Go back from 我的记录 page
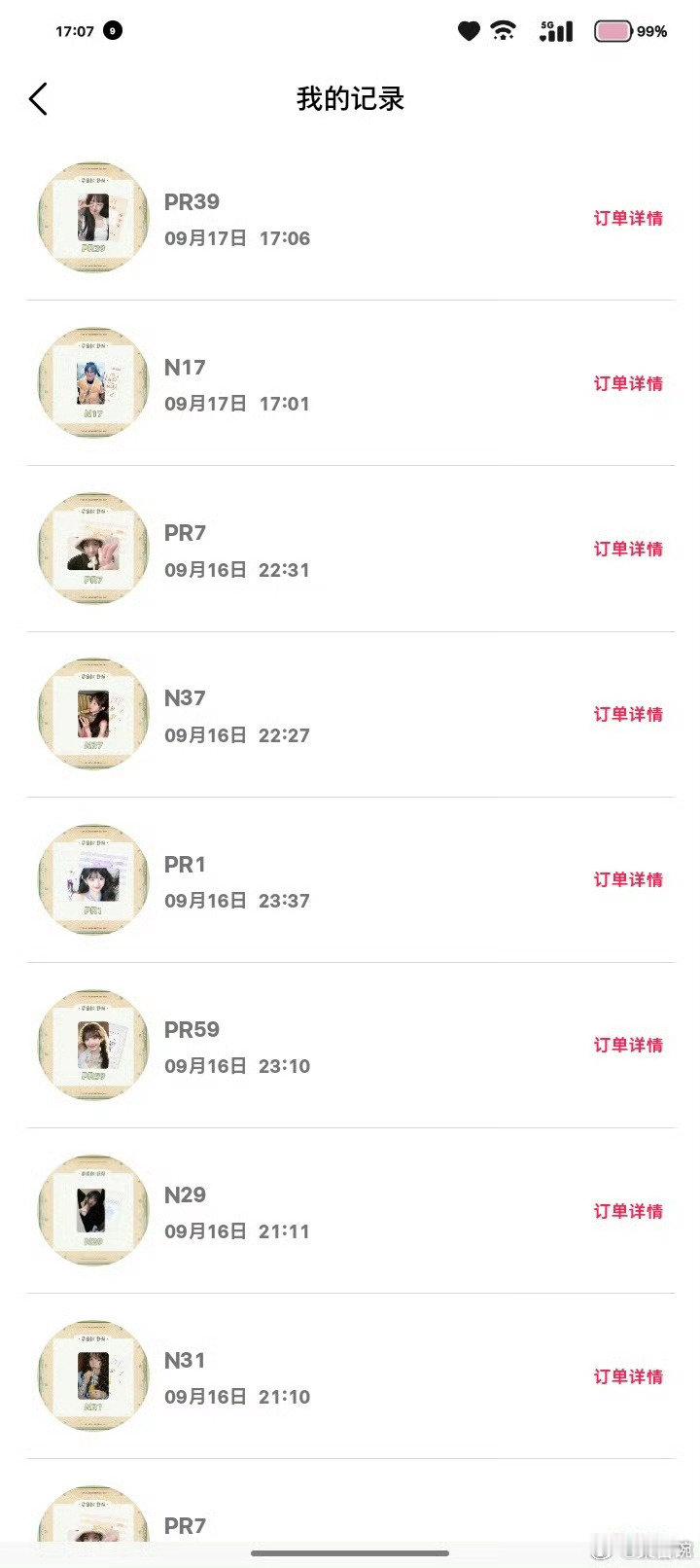 click(x=38, y=99)
